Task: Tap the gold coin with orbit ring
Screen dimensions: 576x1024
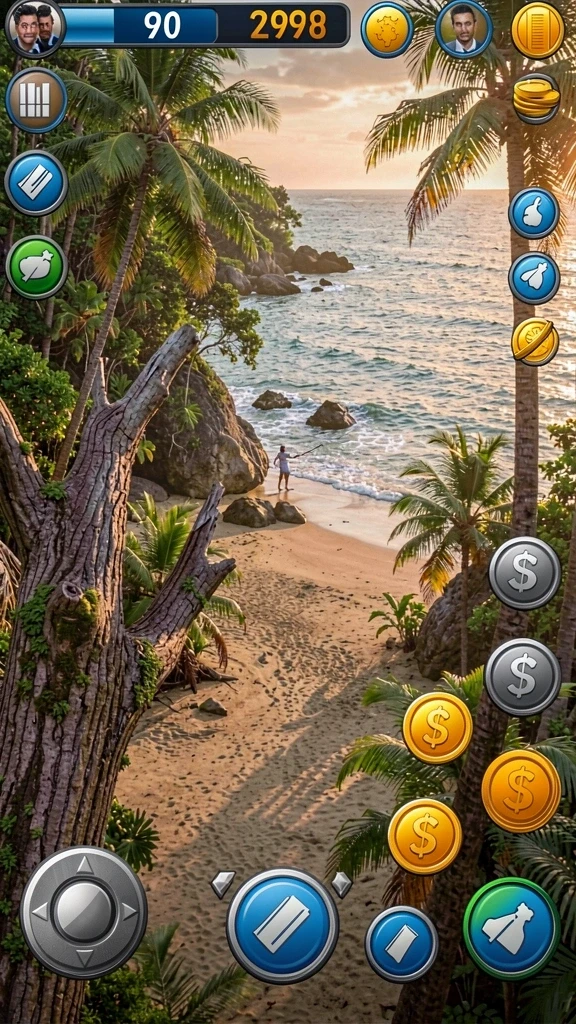Action: (x=535, y=342)
